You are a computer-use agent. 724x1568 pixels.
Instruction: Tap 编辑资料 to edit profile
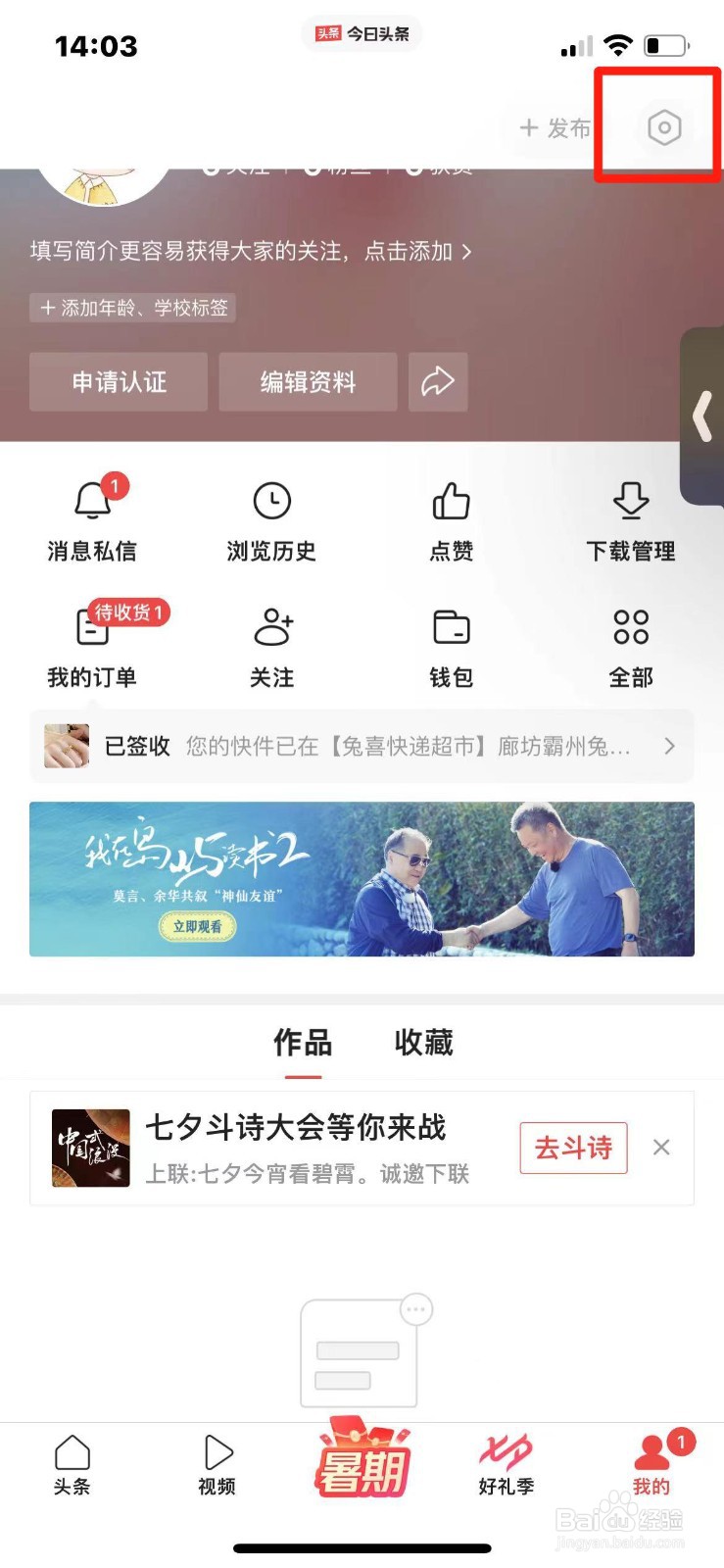pyautogui.click(x=308, y=382)
